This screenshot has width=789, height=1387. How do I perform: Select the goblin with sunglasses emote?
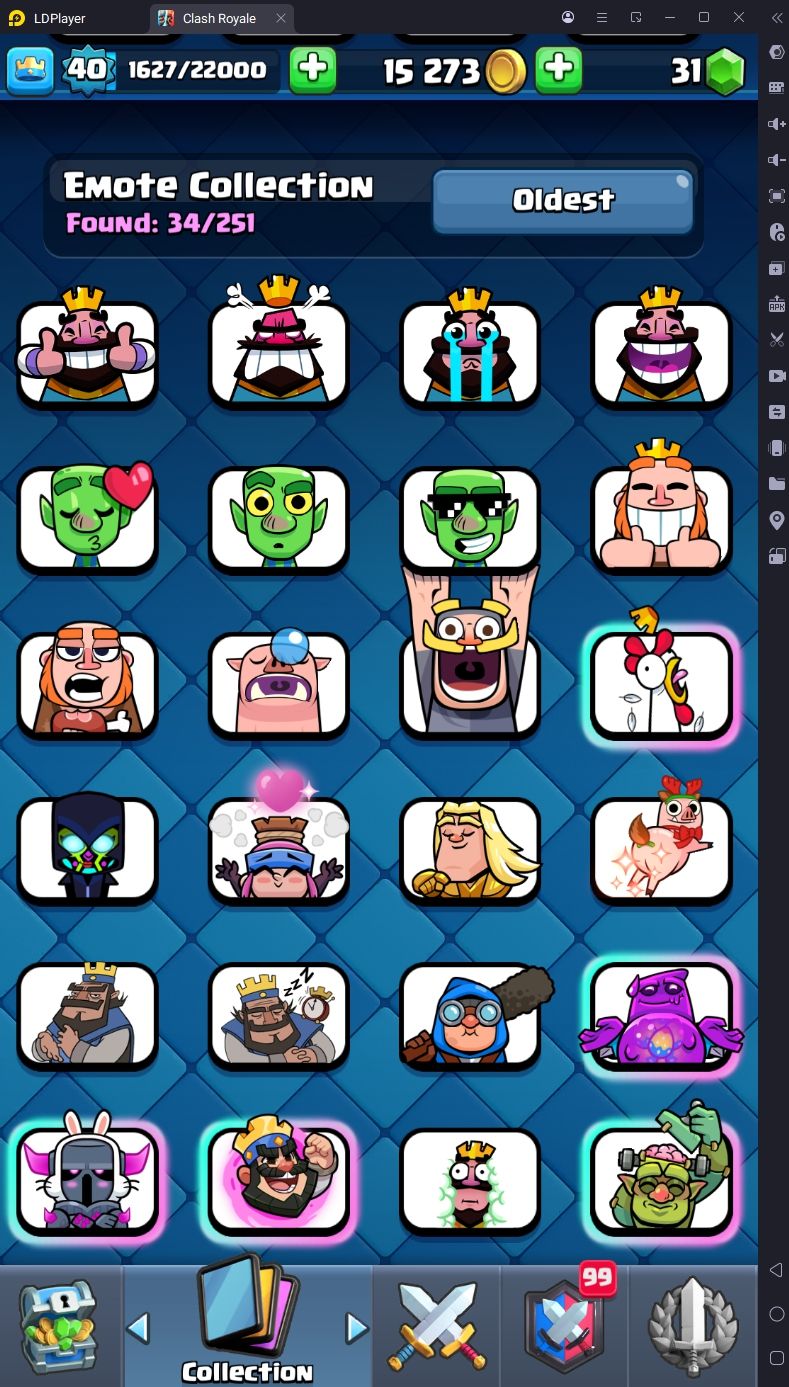click(x=470, y=518)
